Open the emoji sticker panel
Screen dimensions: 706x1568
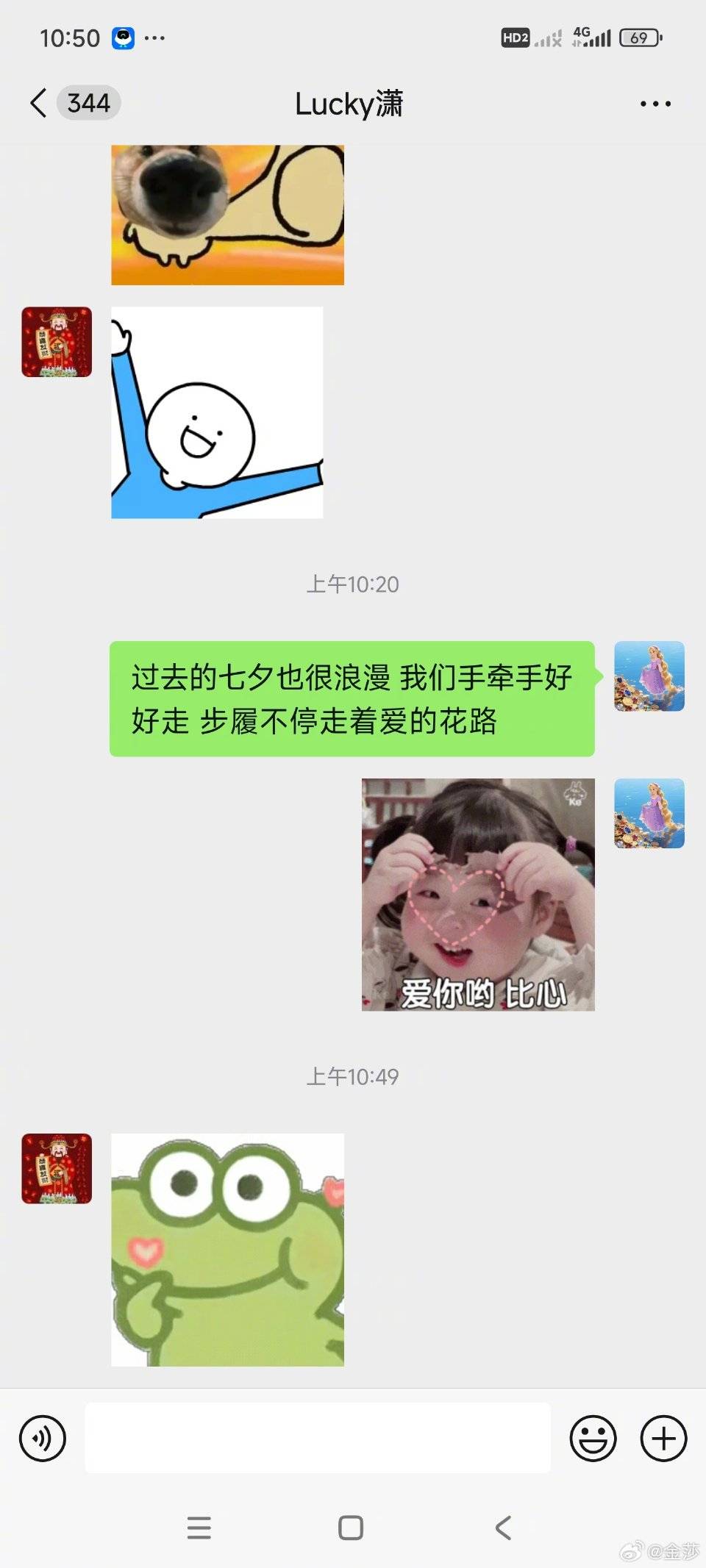tap(593, 1438)
